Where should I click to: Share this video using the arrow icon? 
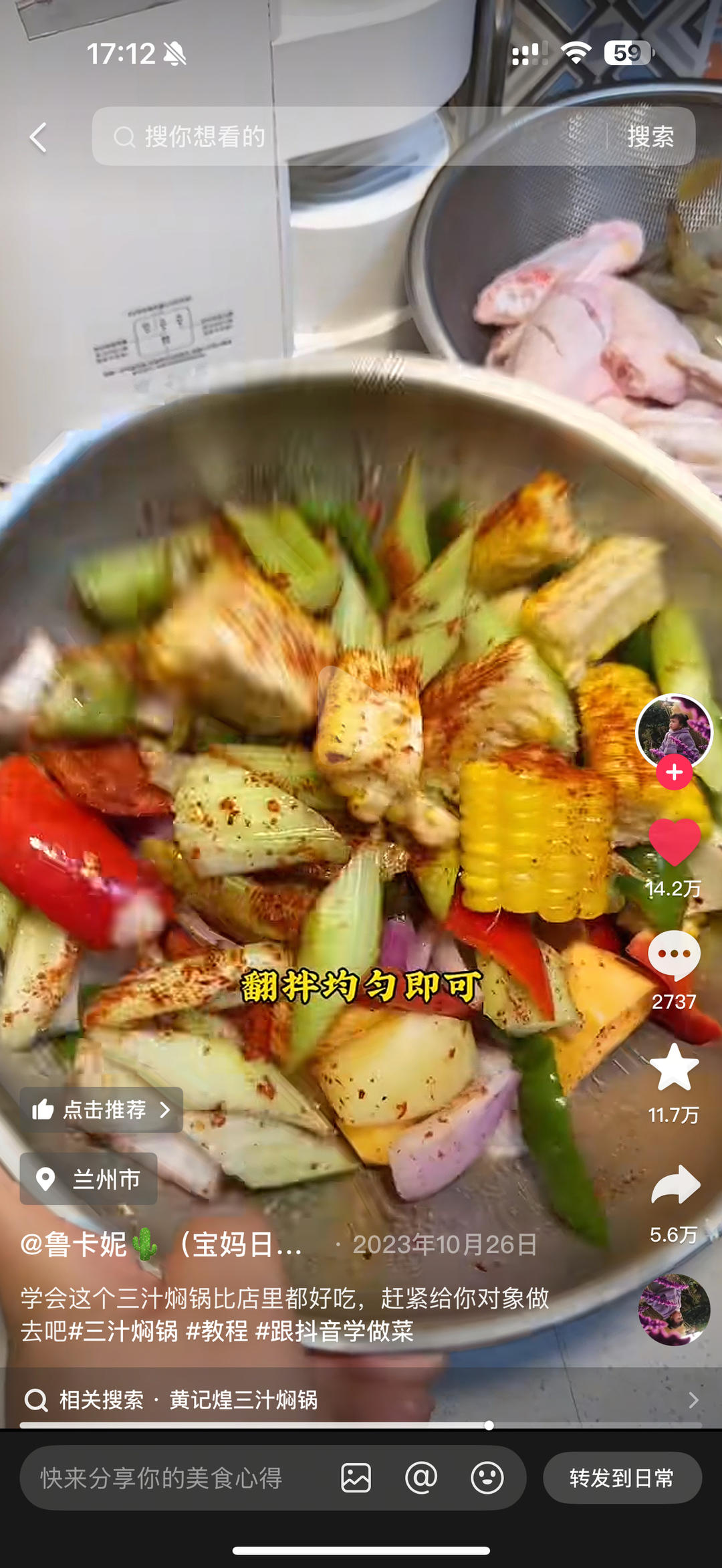pos(674,1185)
